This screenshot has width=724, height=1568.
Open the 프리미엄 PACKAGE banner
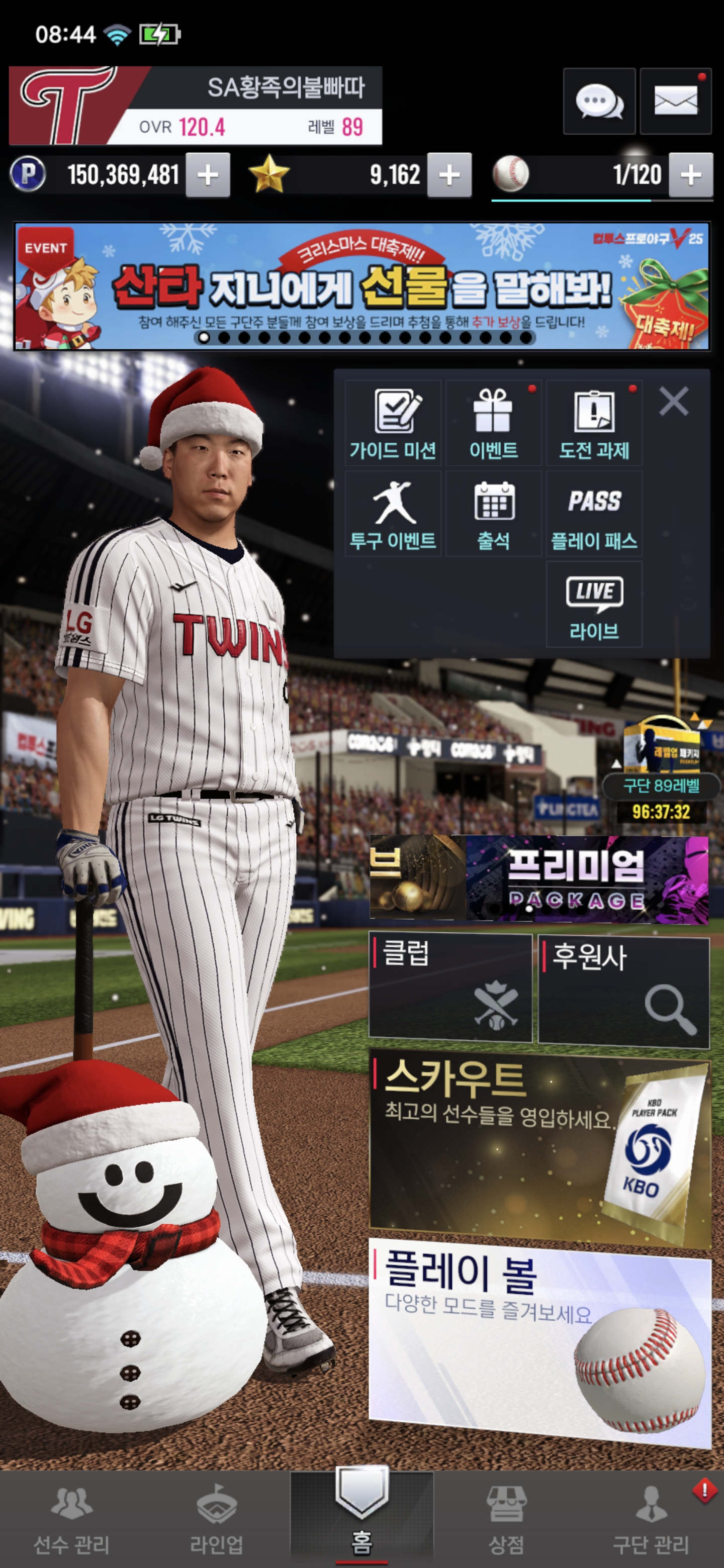[586, 878]
